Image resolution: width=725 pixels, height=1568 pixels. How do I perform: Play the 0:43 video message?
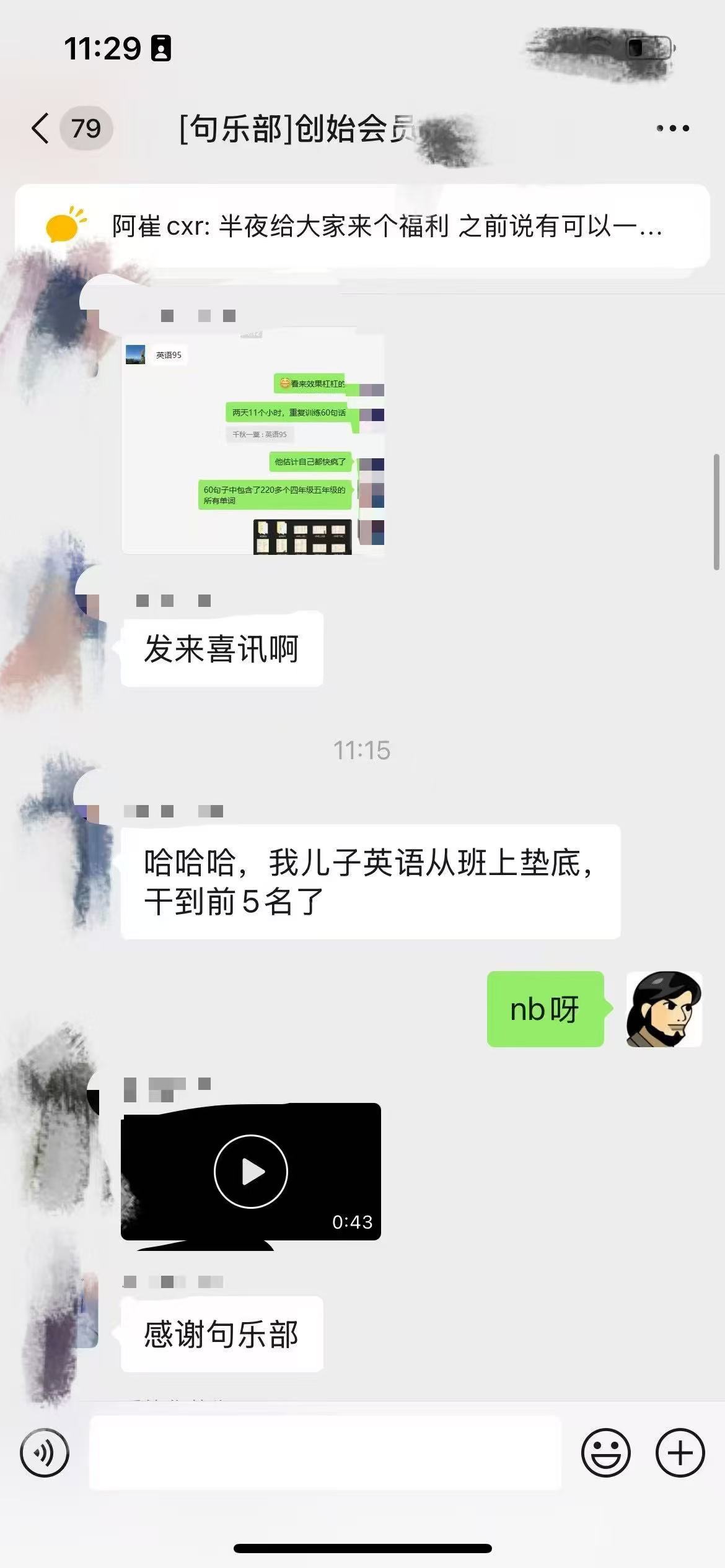coord(252,1170)
